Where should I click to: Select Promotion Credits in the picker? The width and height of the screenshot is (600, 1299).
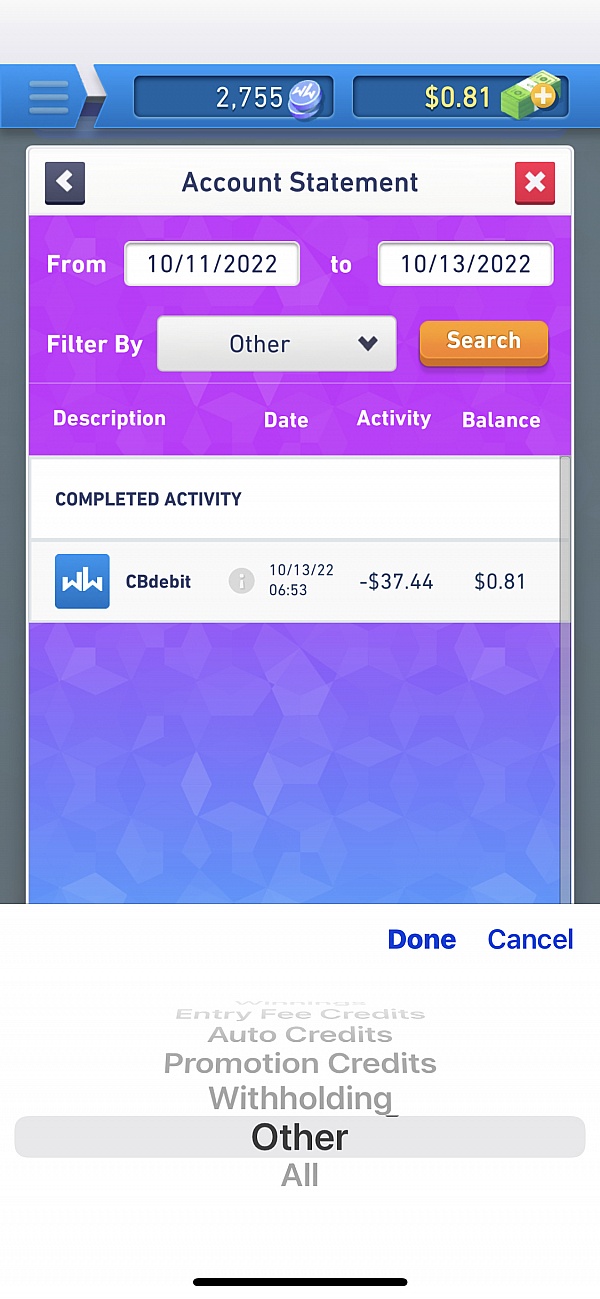tap(300, 1063)
